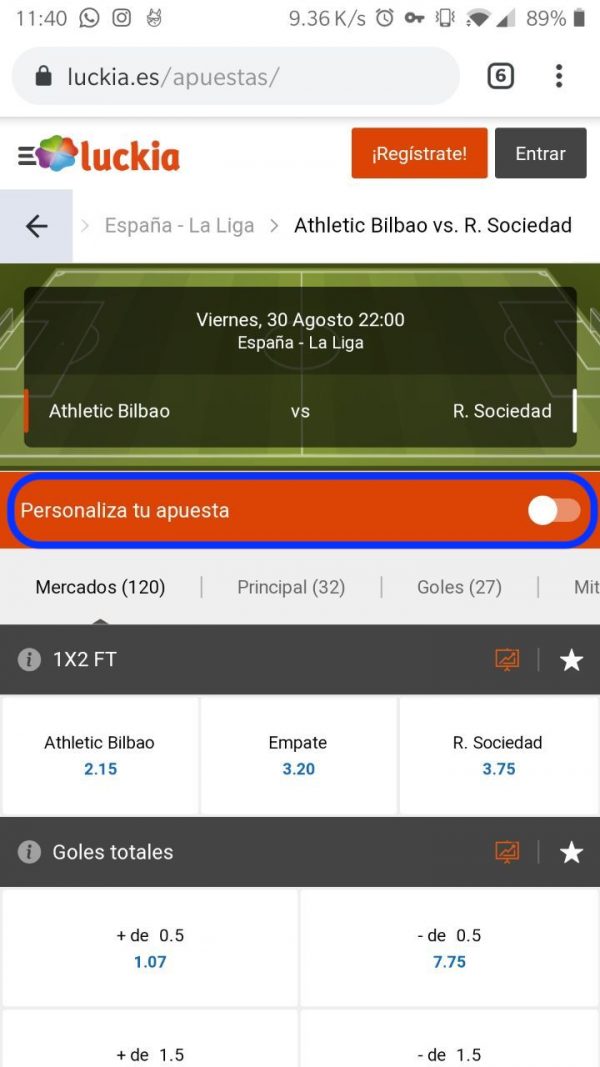Open the browser tab switcher
The image size is (600, 1067).
pos(501,76)
